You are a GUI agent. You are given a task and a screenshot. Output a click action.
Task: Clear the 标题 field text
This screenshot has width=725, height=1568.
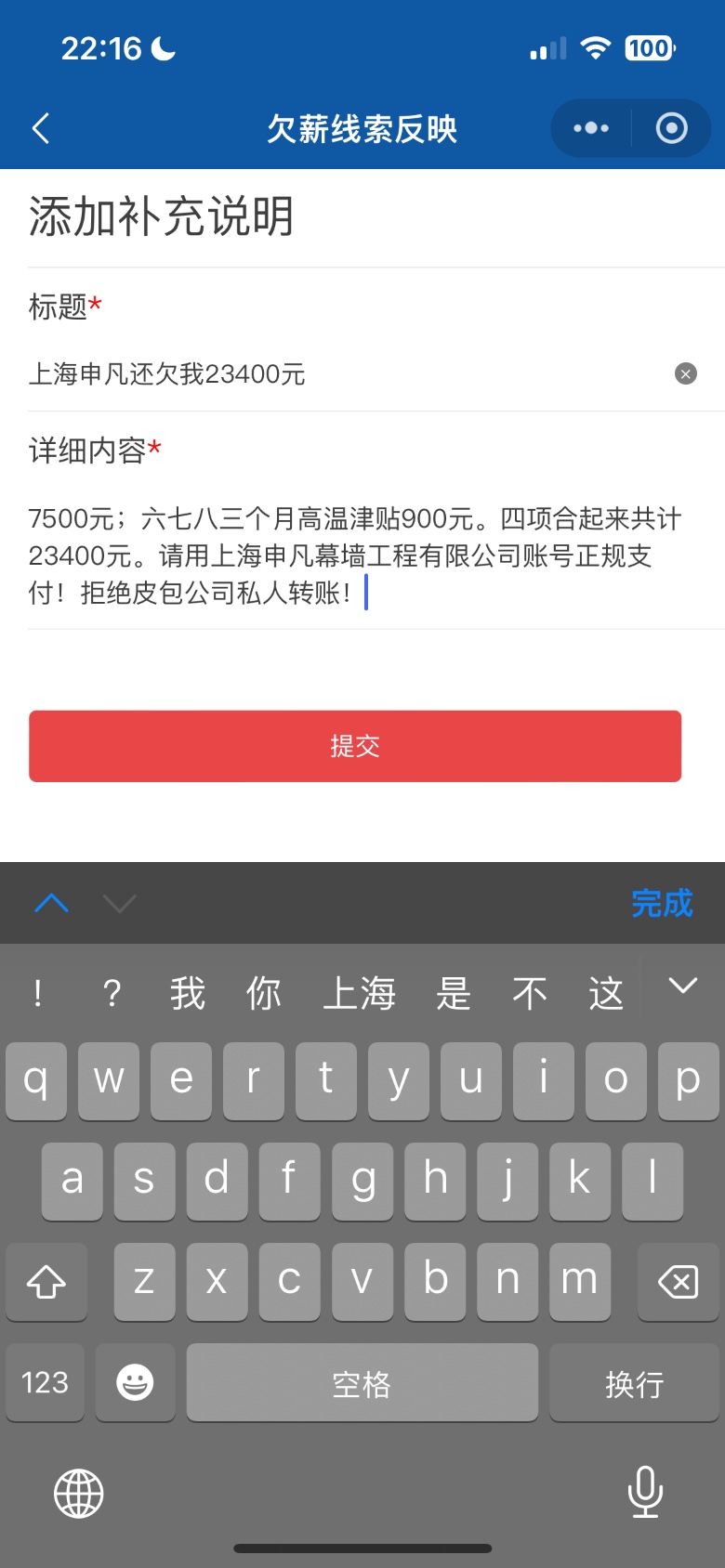[686, 373]
